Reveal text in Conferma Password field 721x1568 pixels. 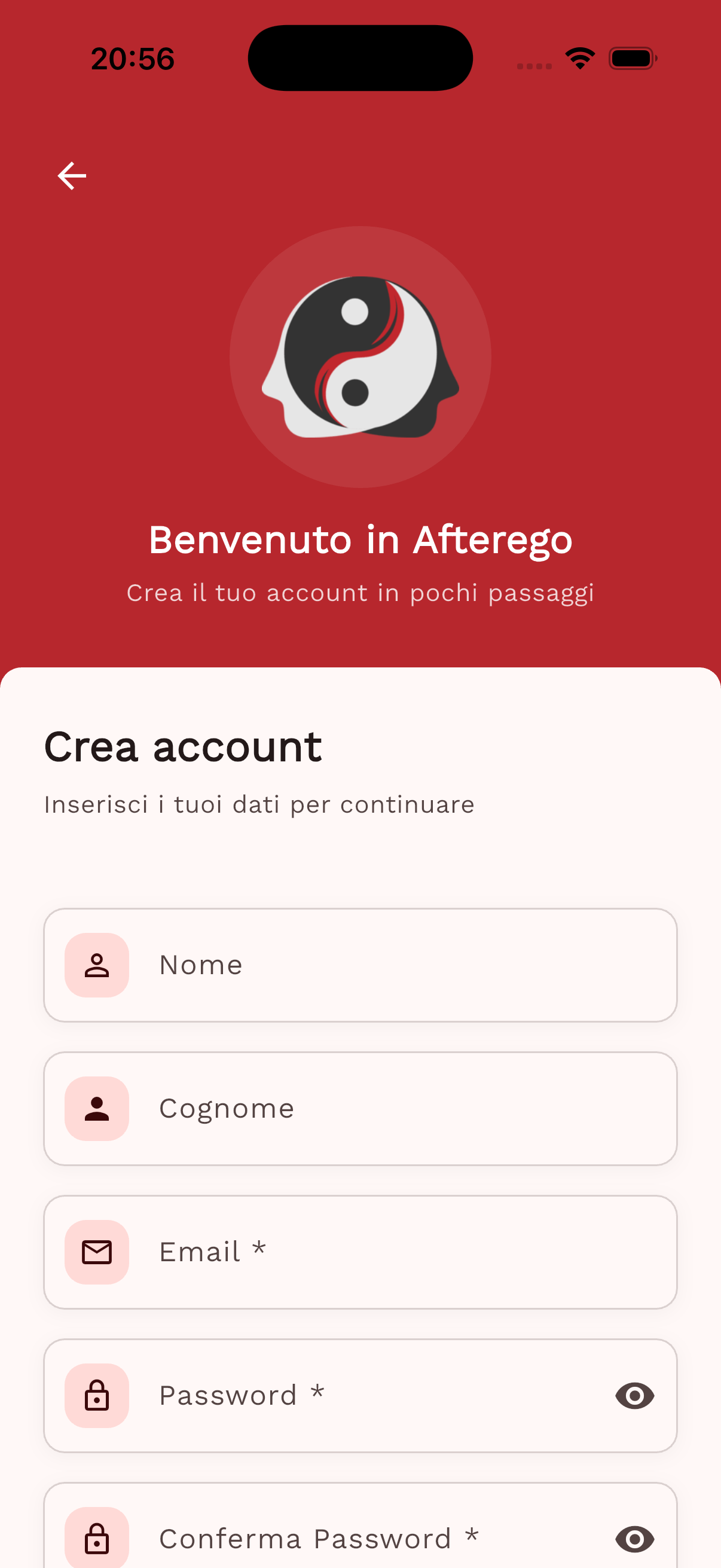(634, 1538)
